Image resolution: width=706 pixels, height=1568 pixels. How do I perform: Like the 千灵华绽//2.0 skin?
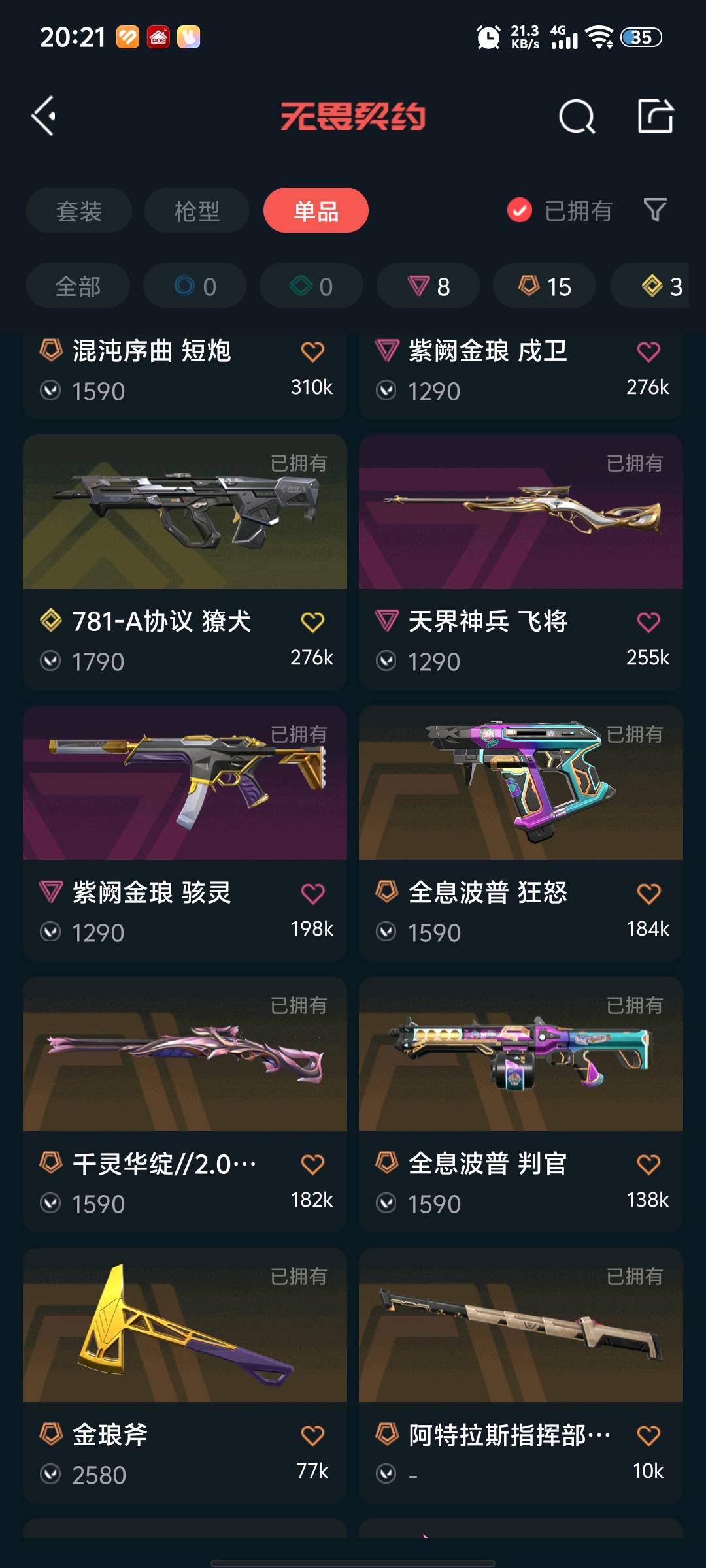click(312, 1164)
